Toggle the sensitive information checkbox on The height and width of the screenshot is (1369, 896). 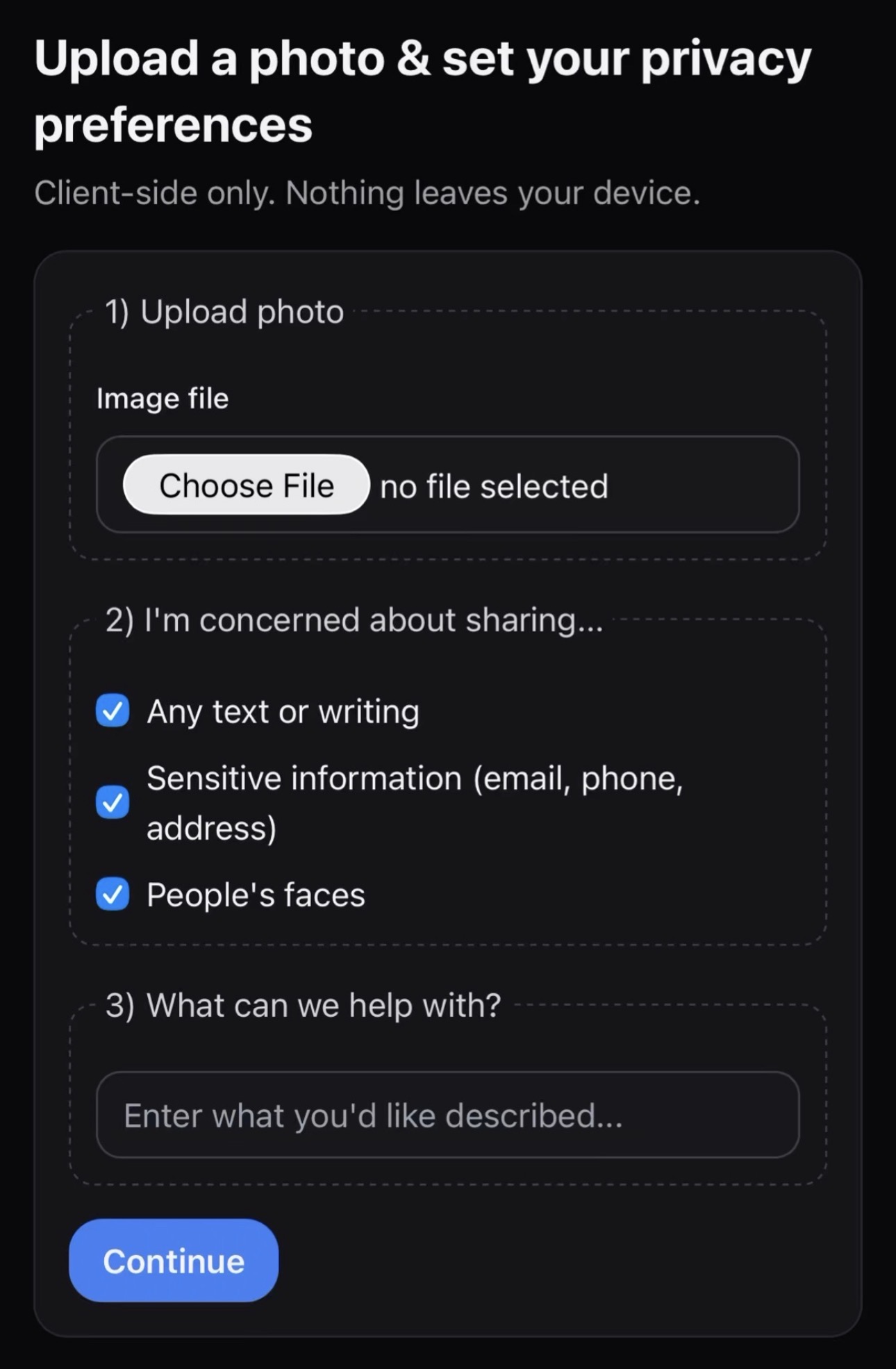click(x=112, y=802)
